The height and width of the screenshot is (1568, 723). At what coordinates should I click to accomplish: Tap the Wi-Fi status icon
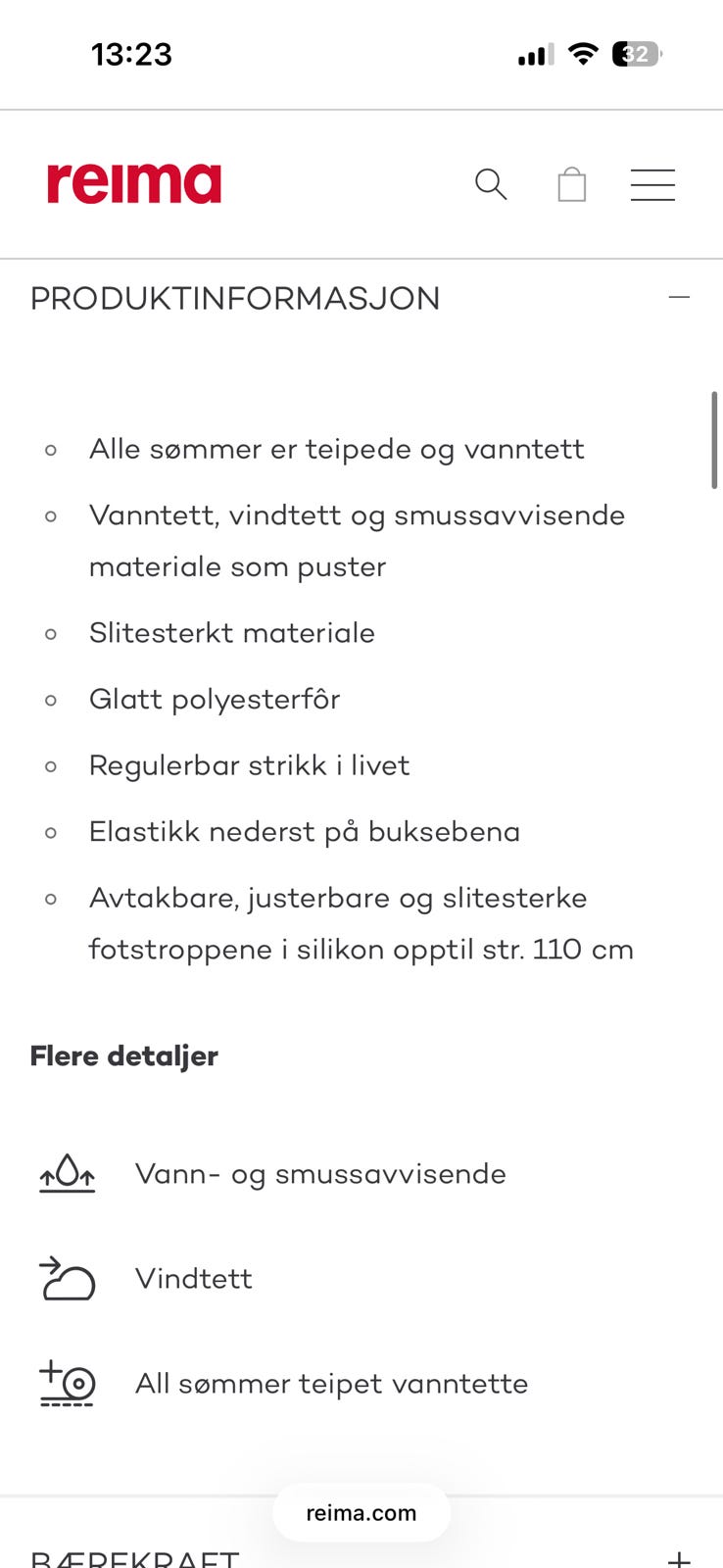click(x=582, y=55)
